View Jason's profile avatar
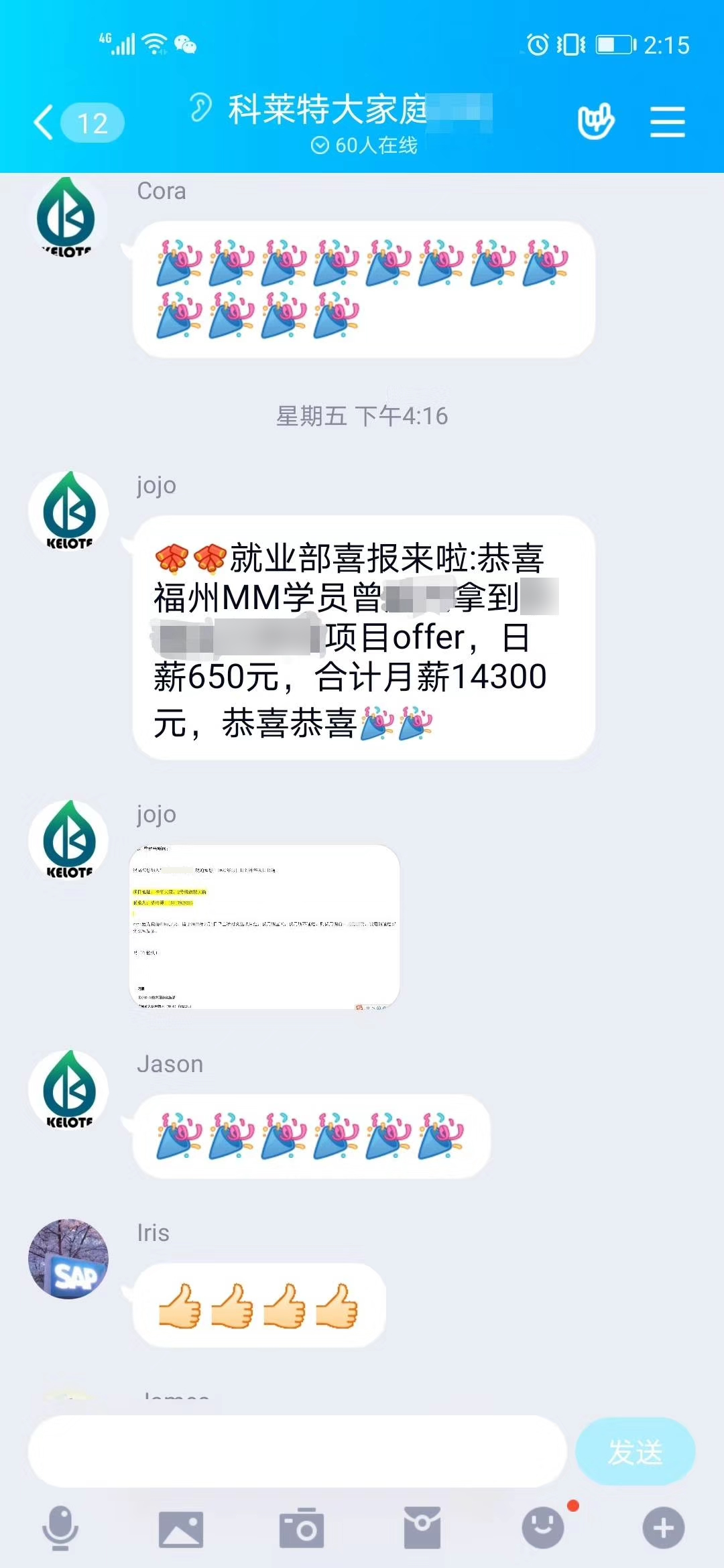724x1568 pixels. [68, 1090]
